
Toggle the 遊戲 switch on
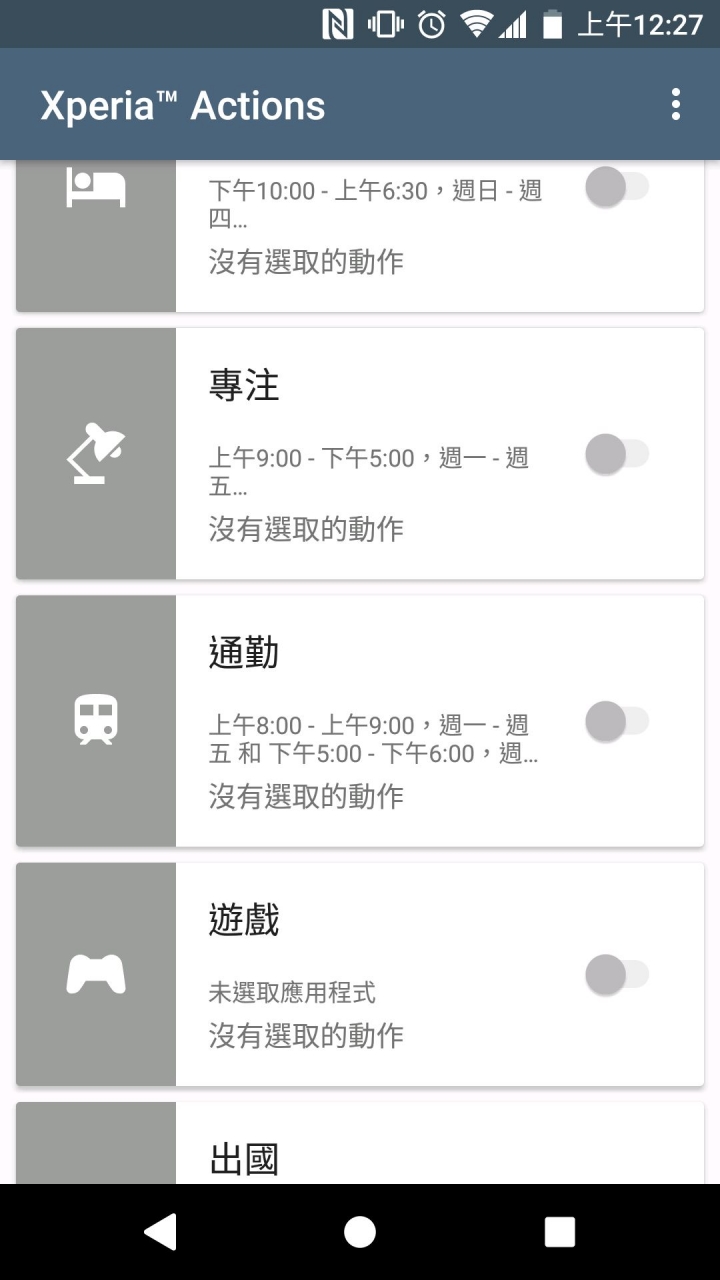616,975
